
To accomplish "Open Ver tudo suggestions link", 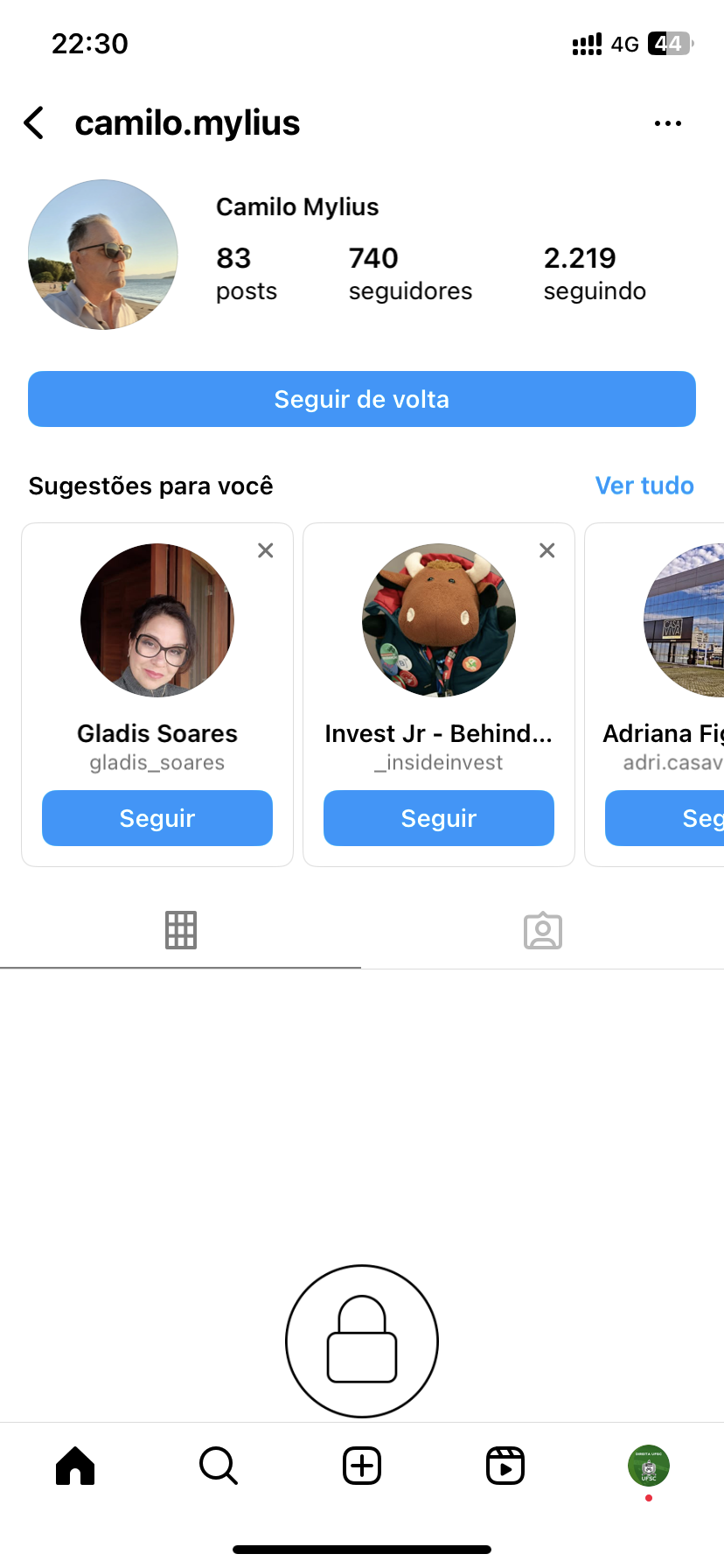I will 644,486.
